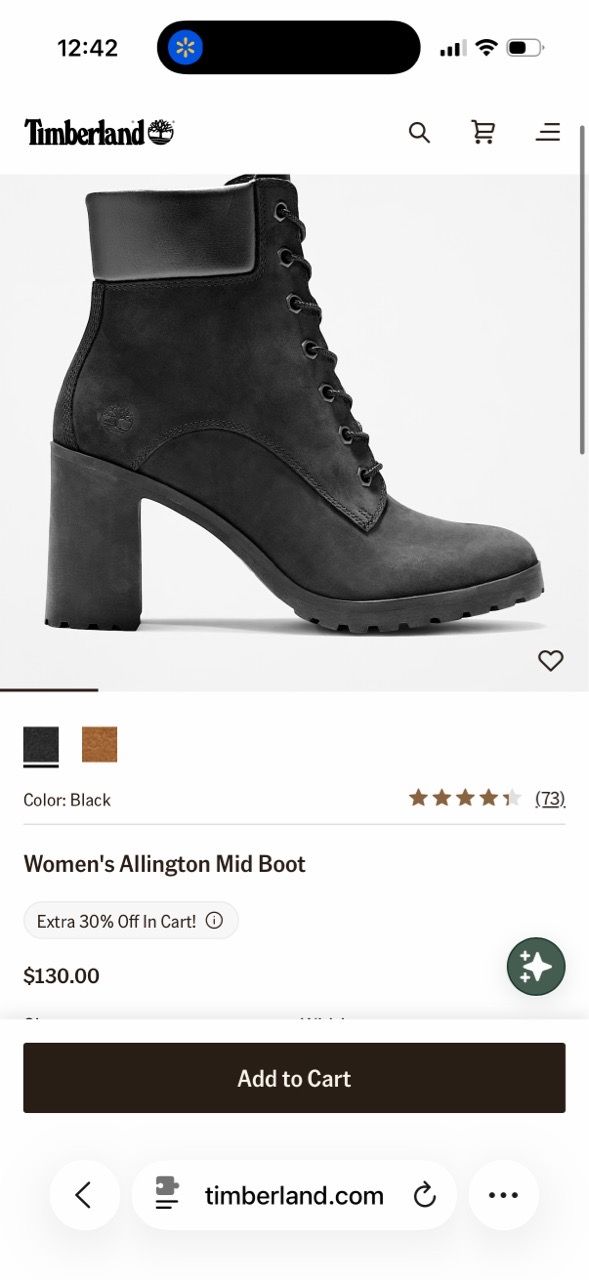This screenshot has width=589, height=1280.
Task: Add to Cart
Action: tap(294, 1078)
